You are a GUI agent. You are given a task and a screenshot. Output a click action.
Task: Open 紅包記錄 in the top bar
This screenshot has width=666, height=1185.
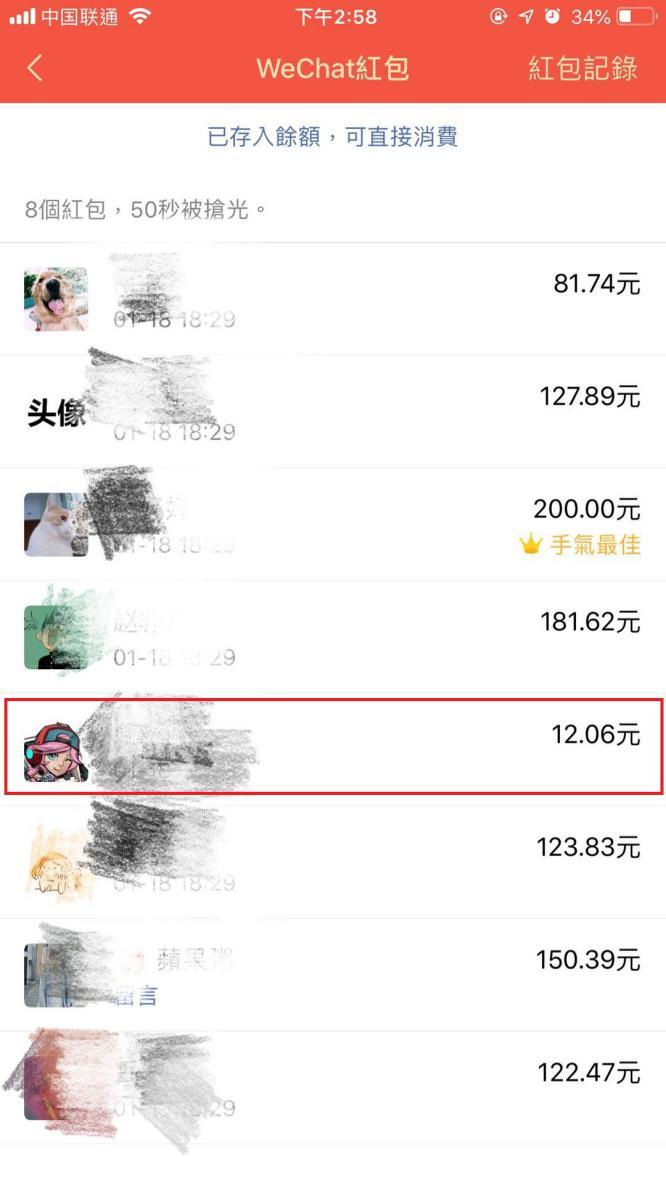[x=582, y=68]
